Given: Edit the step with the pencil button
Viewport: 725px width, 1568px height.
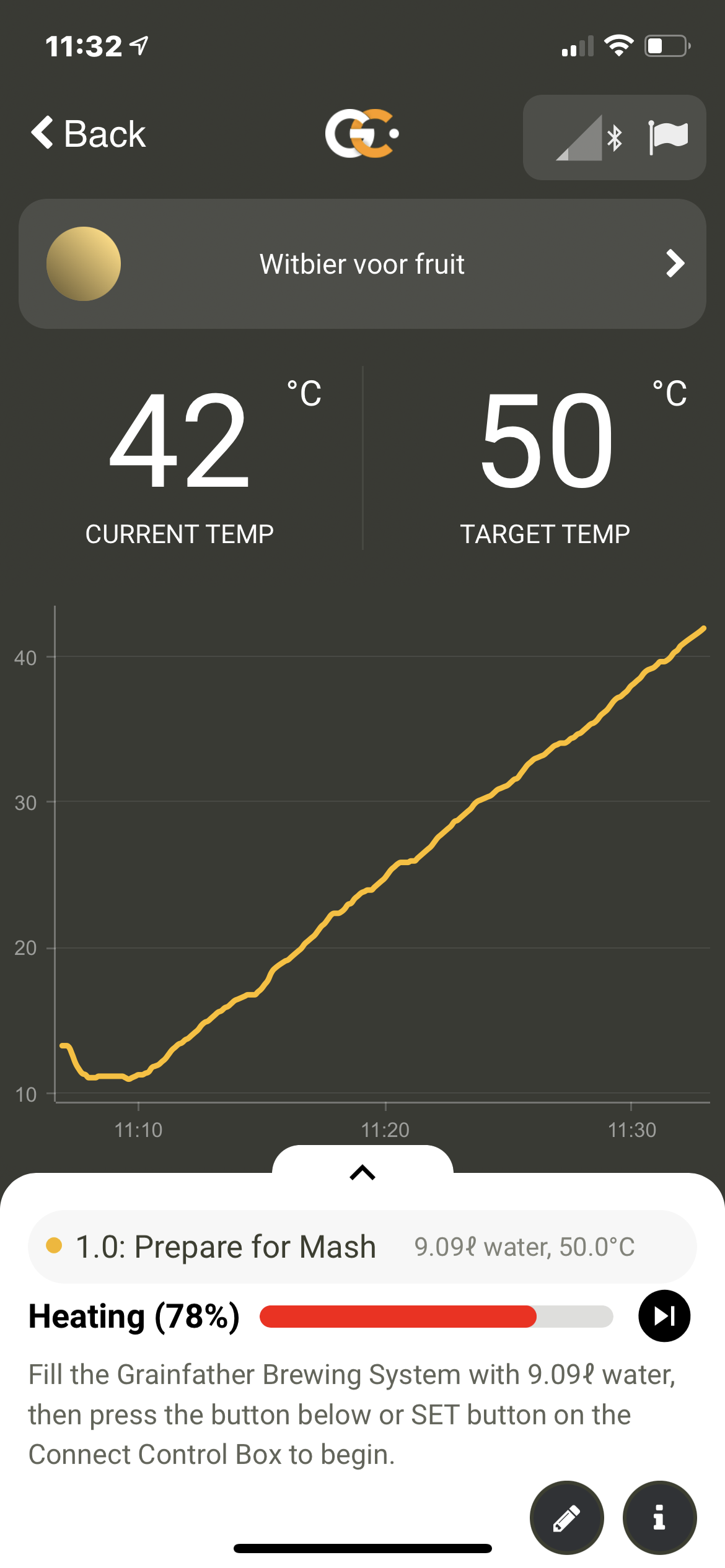Looking at the screenshot, I should pyautogui.click(x=566, y=1518).
